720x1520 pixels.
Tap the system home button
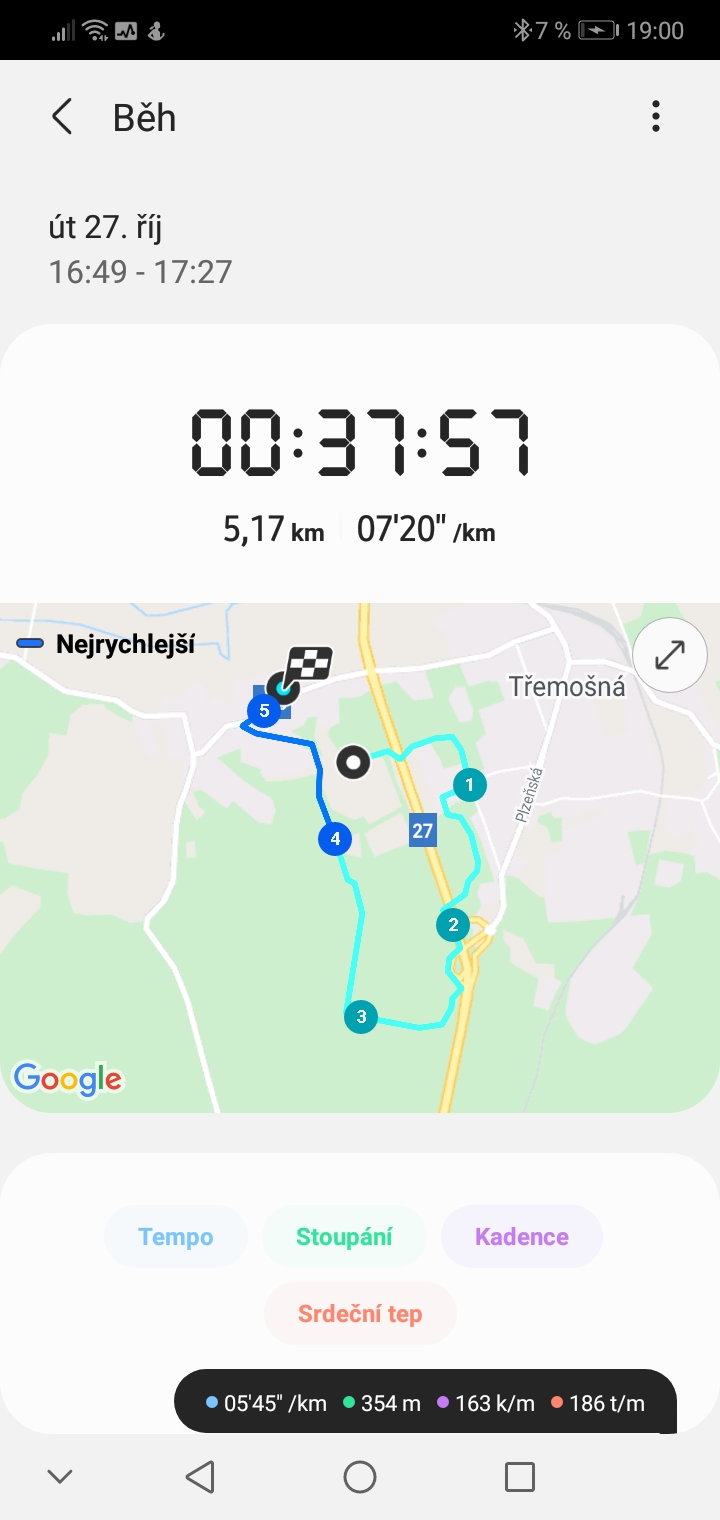[x=360, y=1476]
